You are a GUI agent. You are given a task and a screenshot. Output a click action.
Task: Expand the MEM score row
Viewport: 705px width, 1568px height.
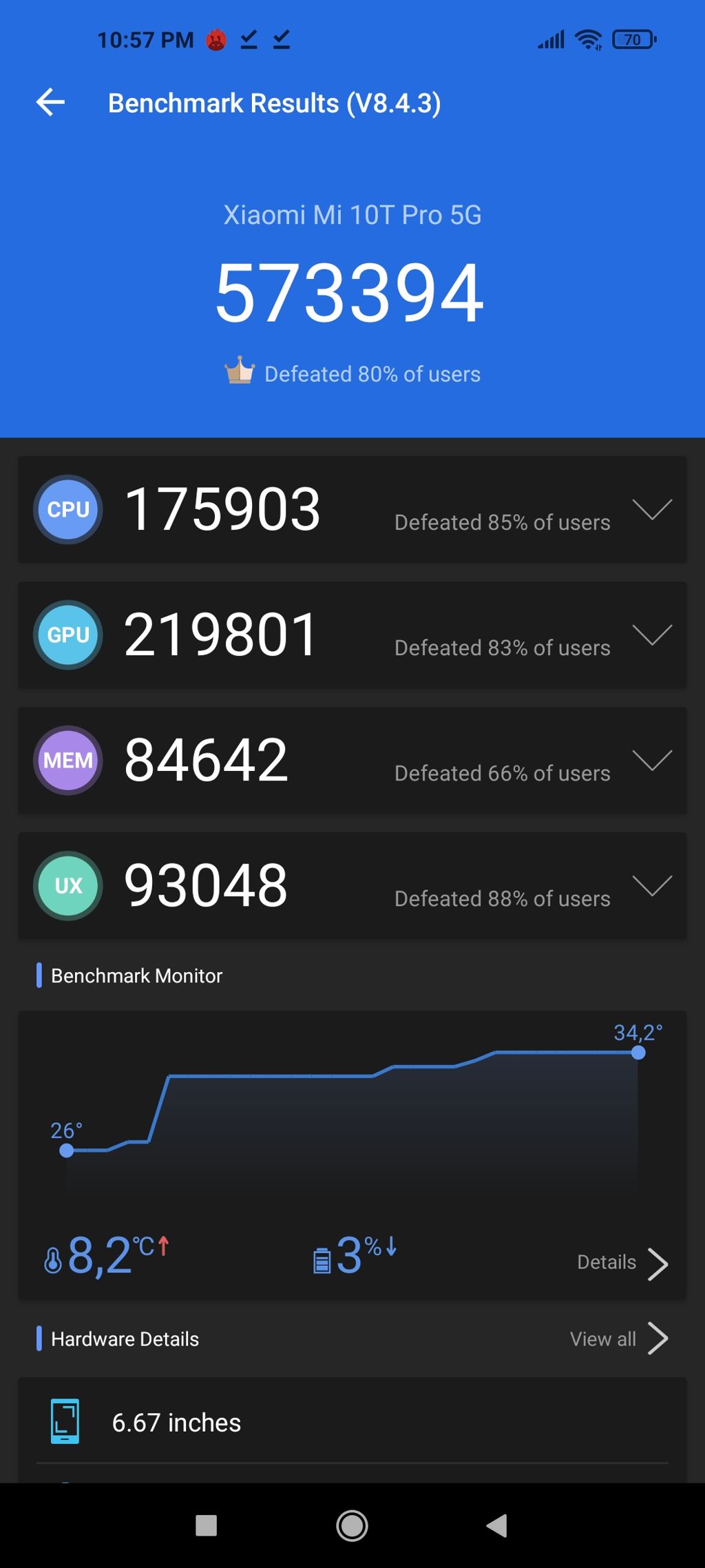point(651,761)
